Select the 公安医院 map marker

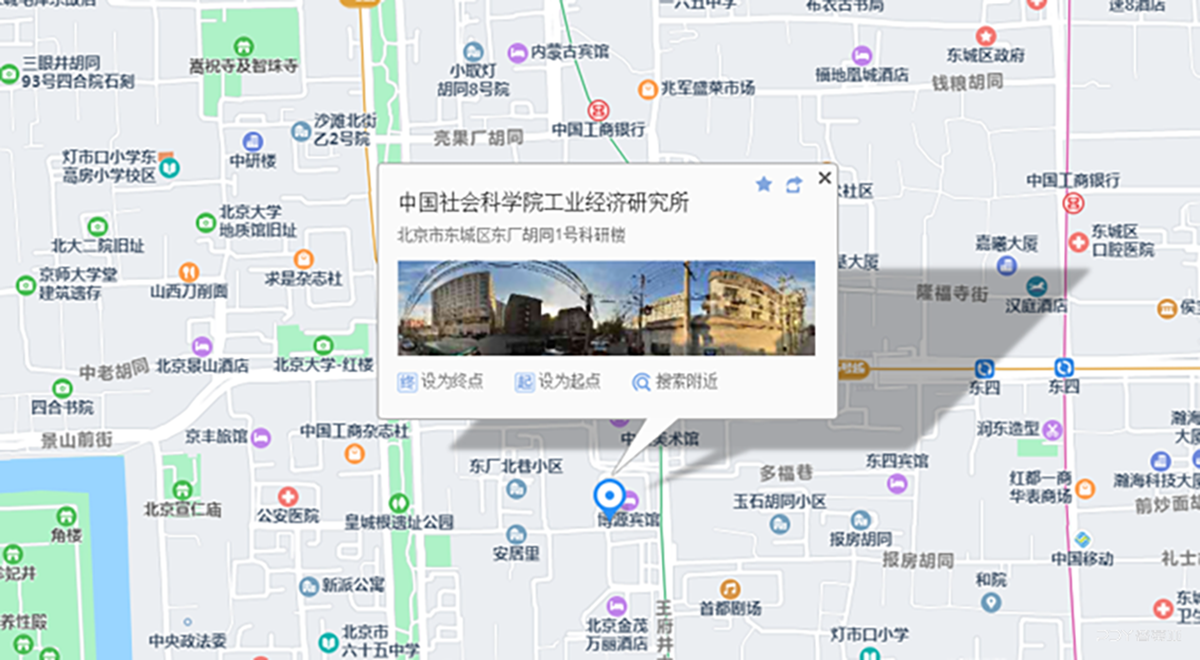pyautogui.click(x=288, y=496)
